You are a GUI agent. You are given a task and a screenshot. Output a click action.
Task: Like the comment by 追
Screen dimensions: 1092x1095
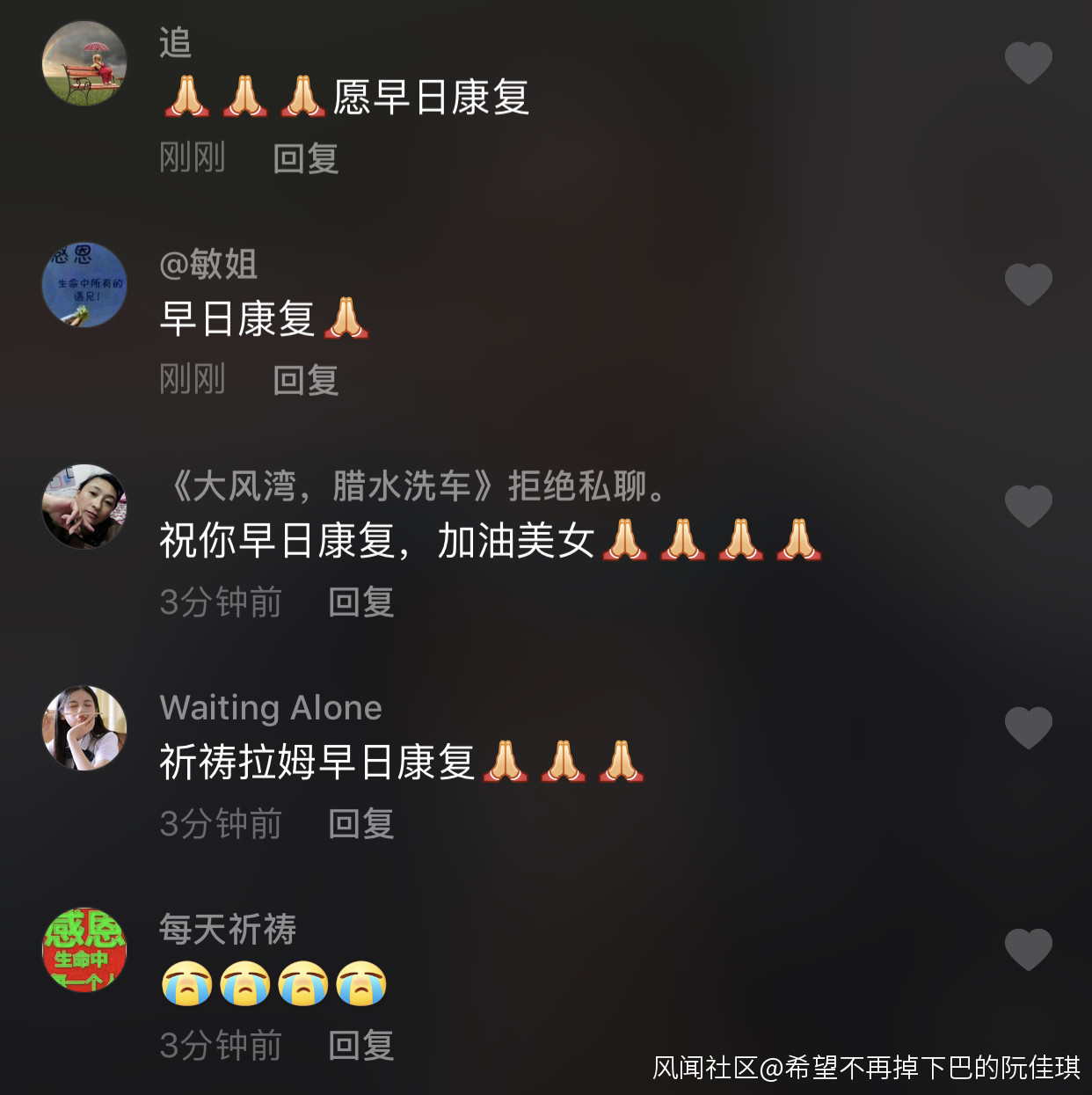click(x=1028, y=63)
